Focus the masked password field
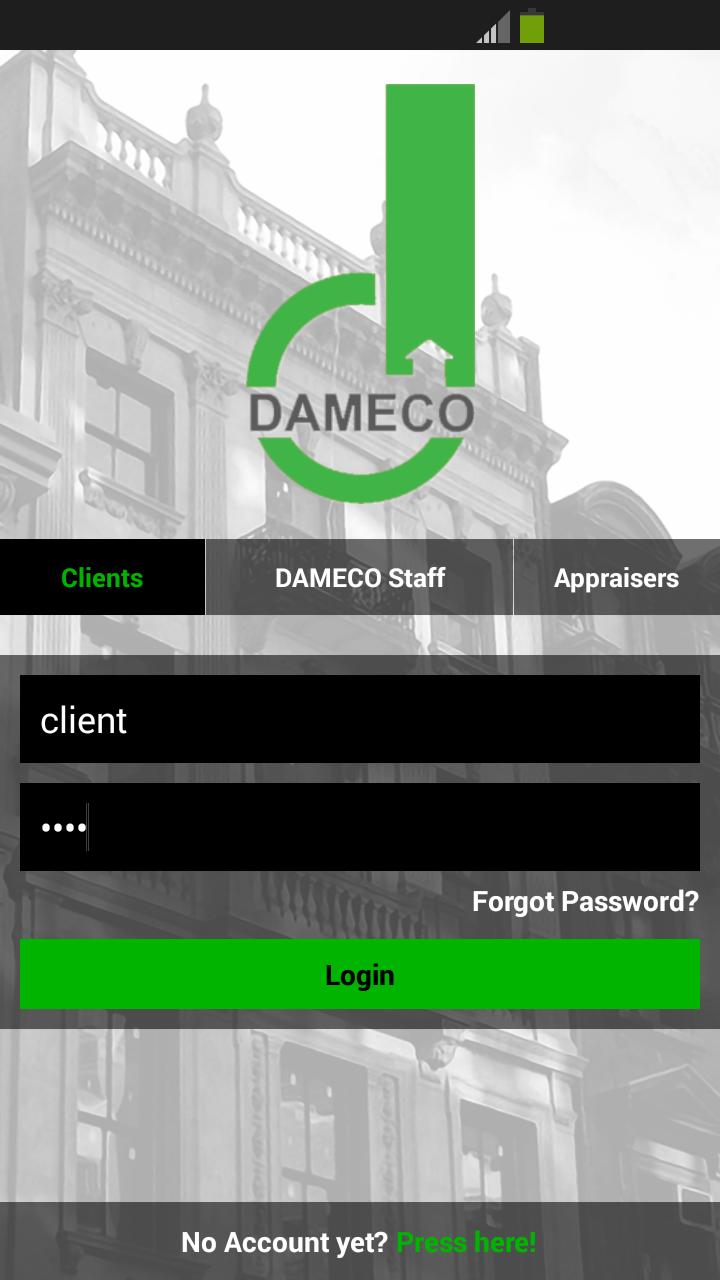This screenshot has width=720, height=1280. pyautogui.click(x=360, y=826)
